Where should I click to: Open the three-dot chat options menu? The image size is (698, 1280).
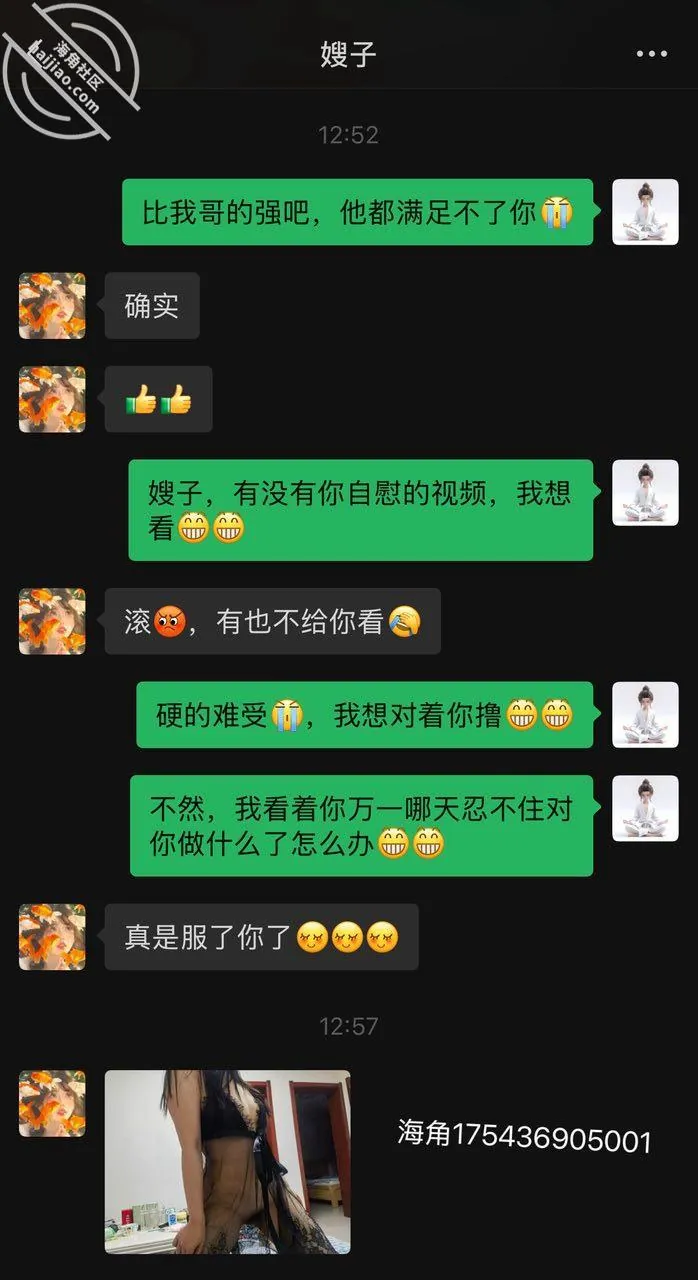point(651,54)
